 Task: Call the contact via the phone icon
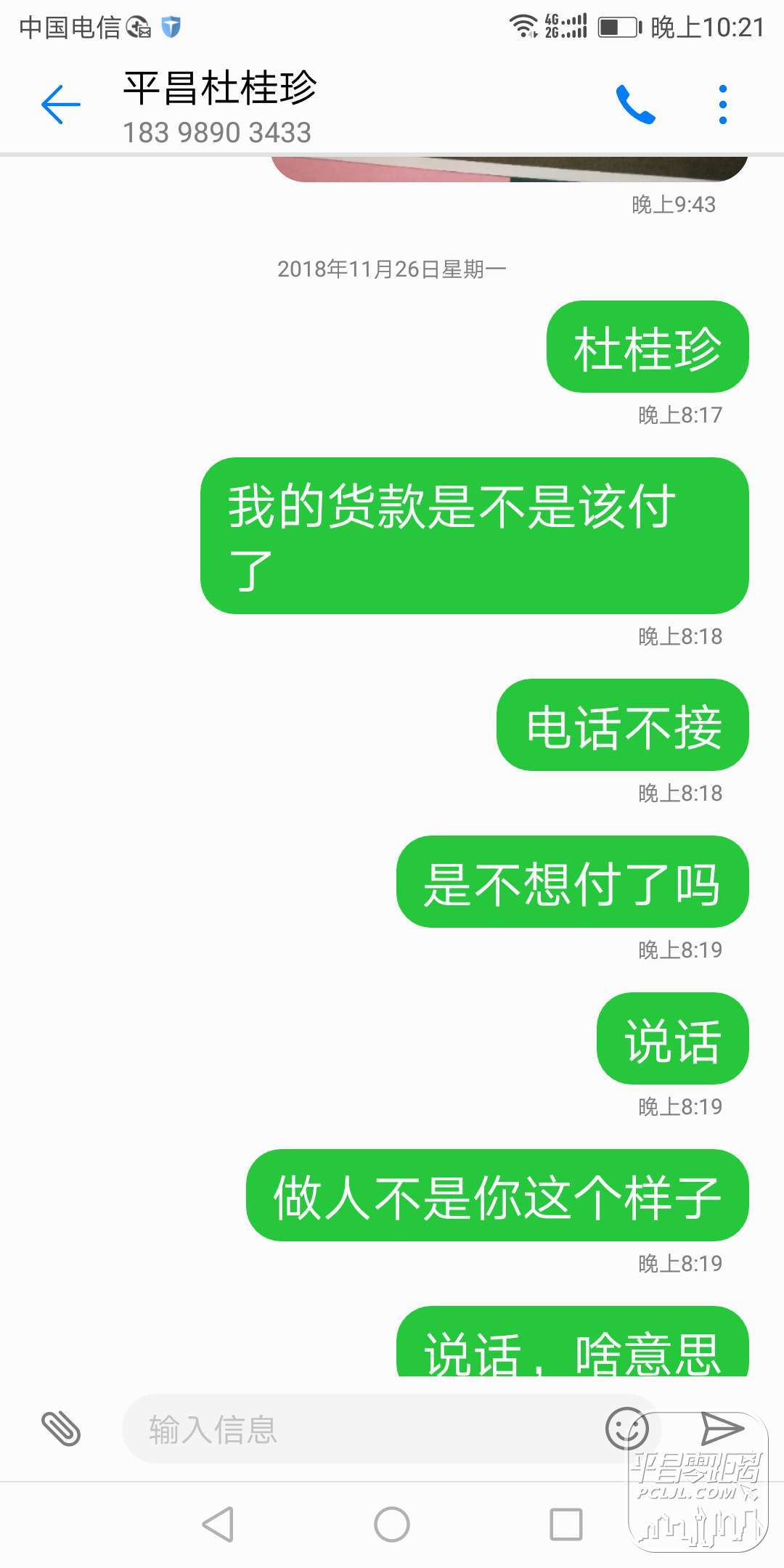coord(635,105)
